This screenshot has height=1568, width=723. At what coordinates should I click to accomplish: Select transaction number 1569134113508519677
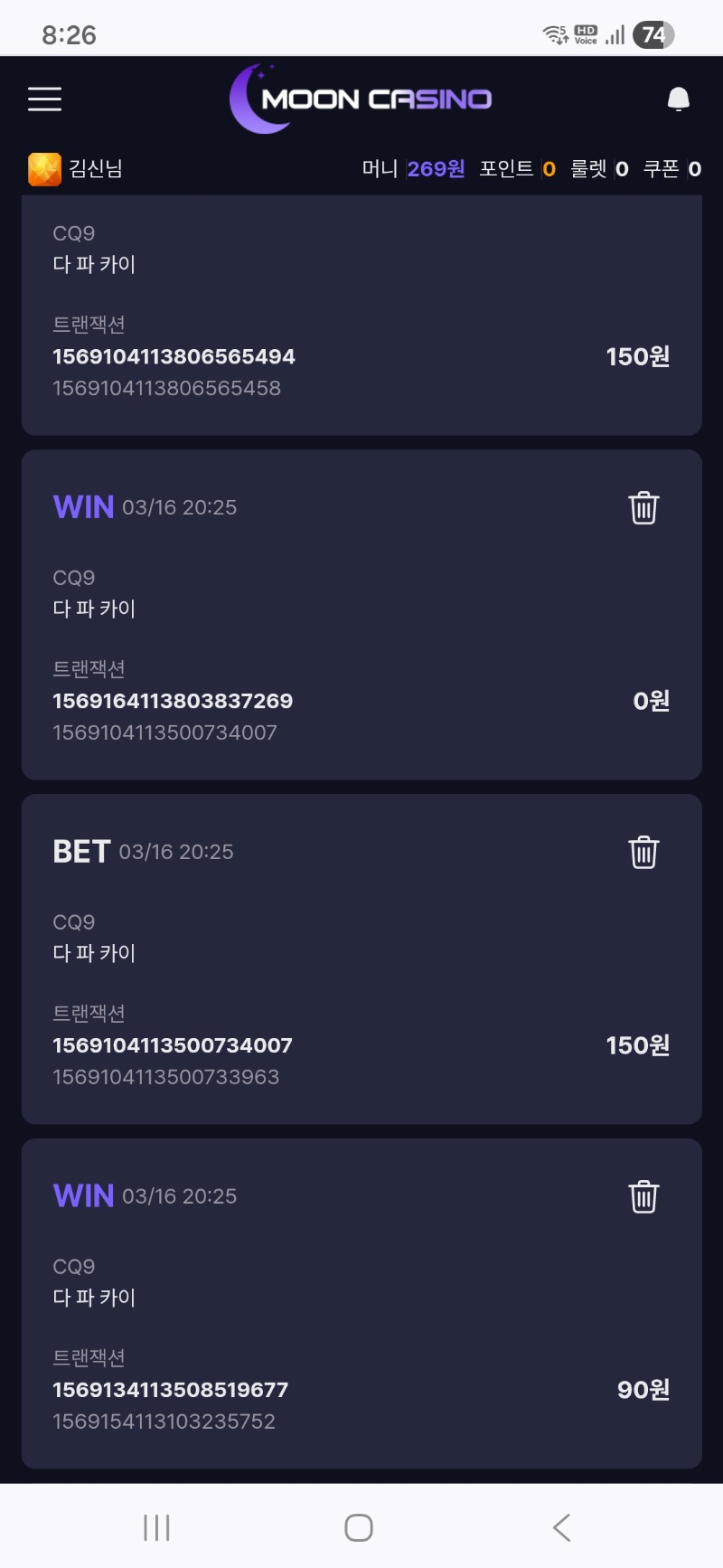[170, 1390]
